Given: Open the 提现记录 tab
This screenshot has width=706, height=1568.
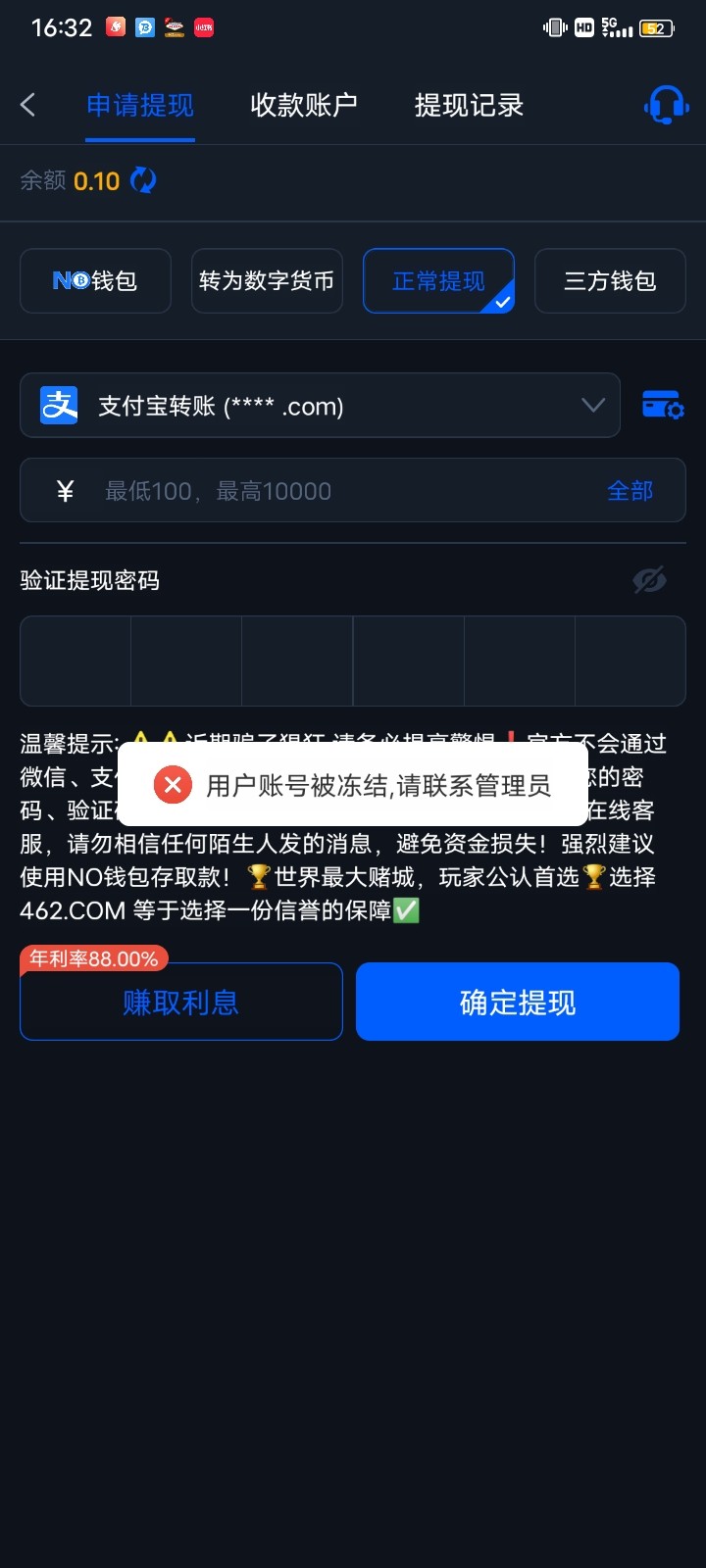Looking at the screenshot, I should pos(469,105).
